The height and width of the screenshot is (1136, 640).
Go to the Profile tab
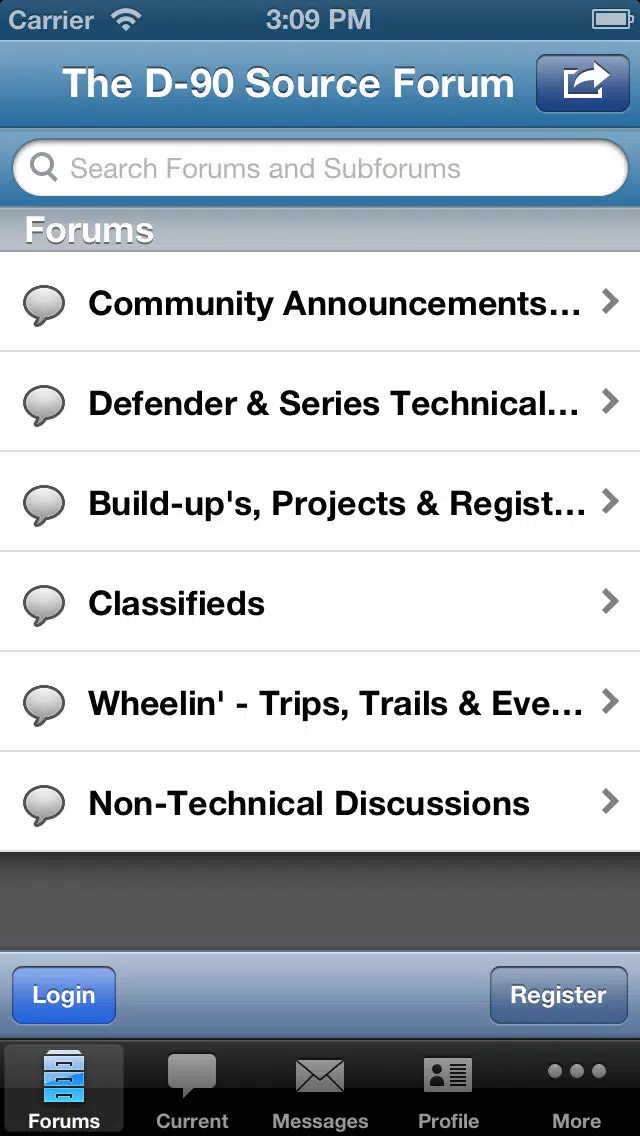pyautogui.click(x=448, y=1089)
